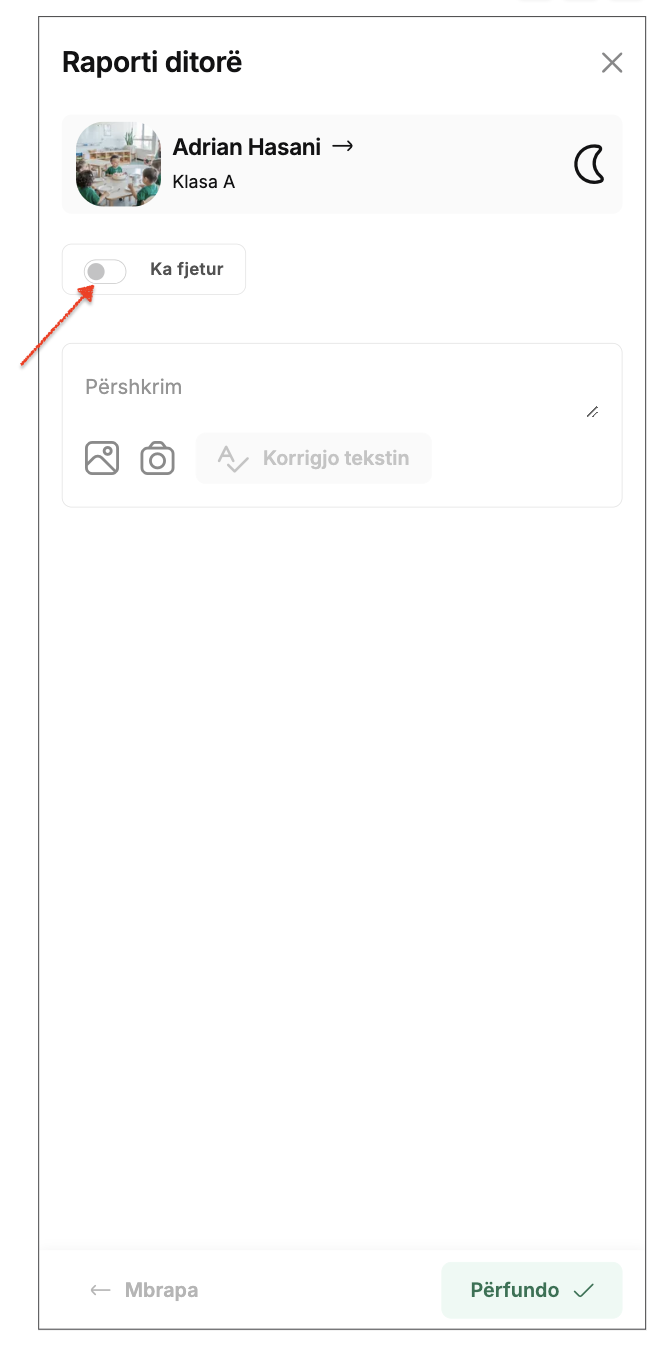Finish the report with Përfundo
670x1350 pixels.
click(532, 1290)
